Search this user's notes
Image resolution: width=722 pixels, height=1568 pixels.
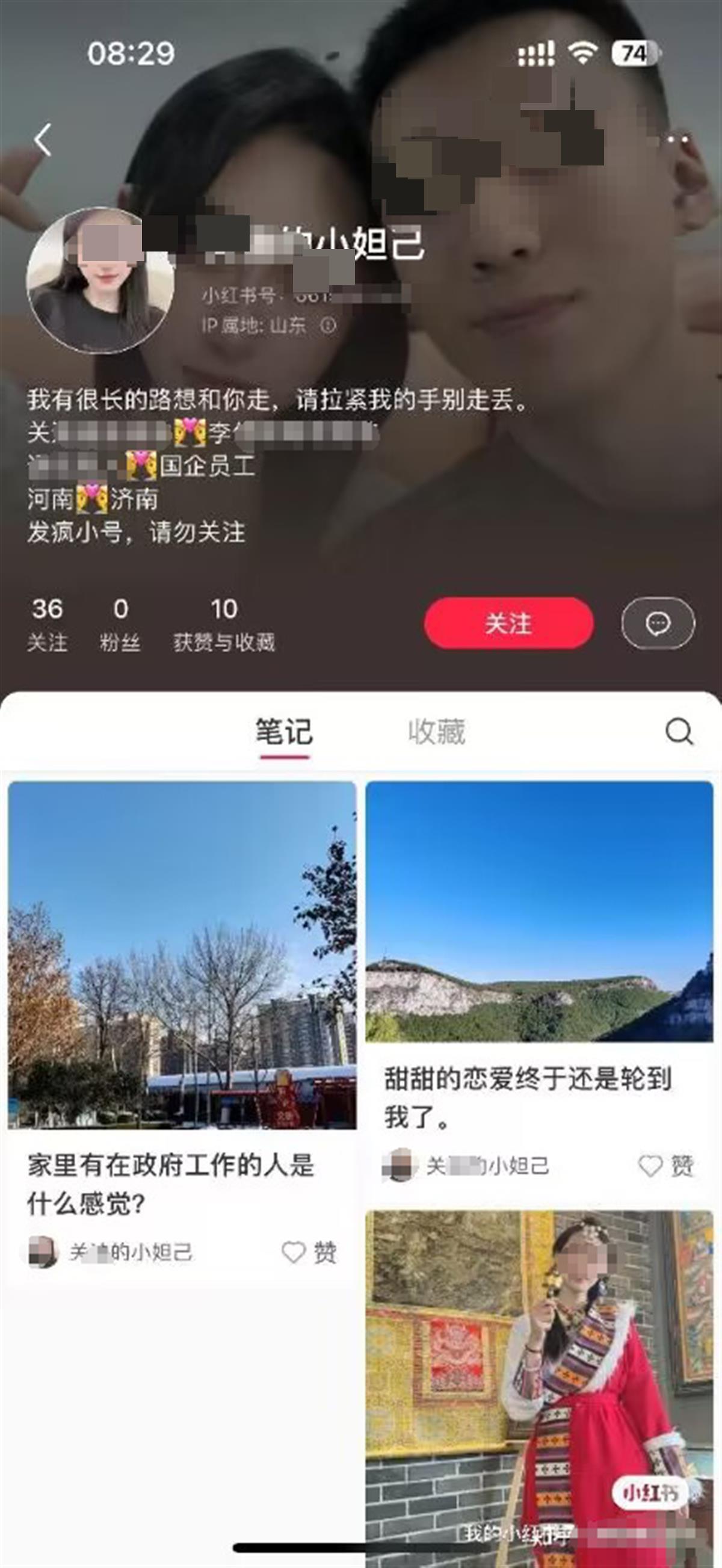(679, 731)
